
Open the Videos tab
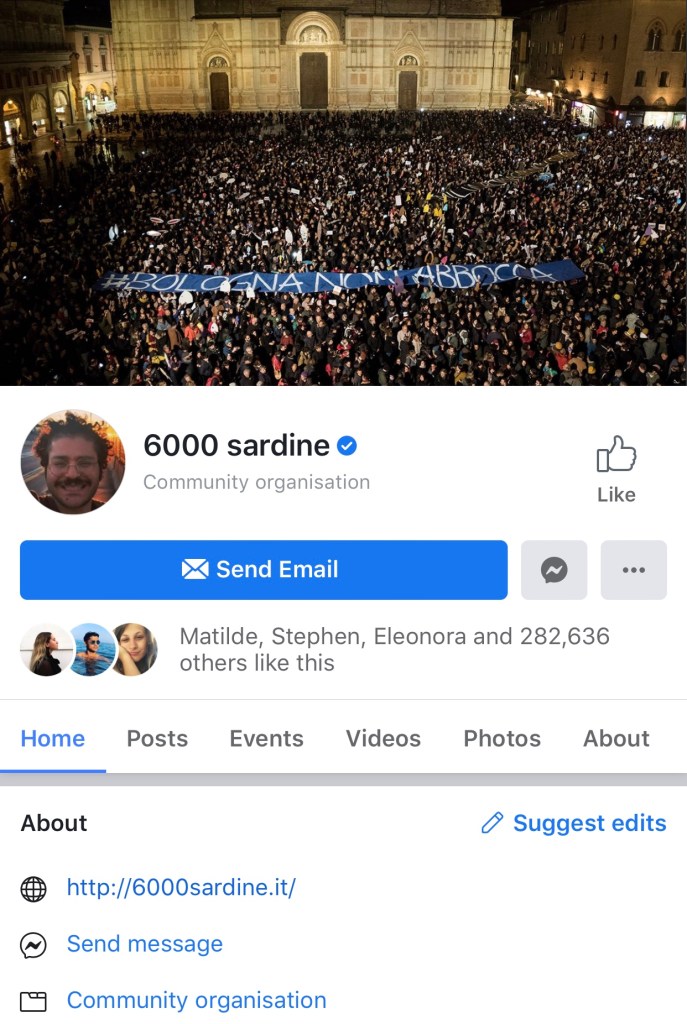coord(383,739)
